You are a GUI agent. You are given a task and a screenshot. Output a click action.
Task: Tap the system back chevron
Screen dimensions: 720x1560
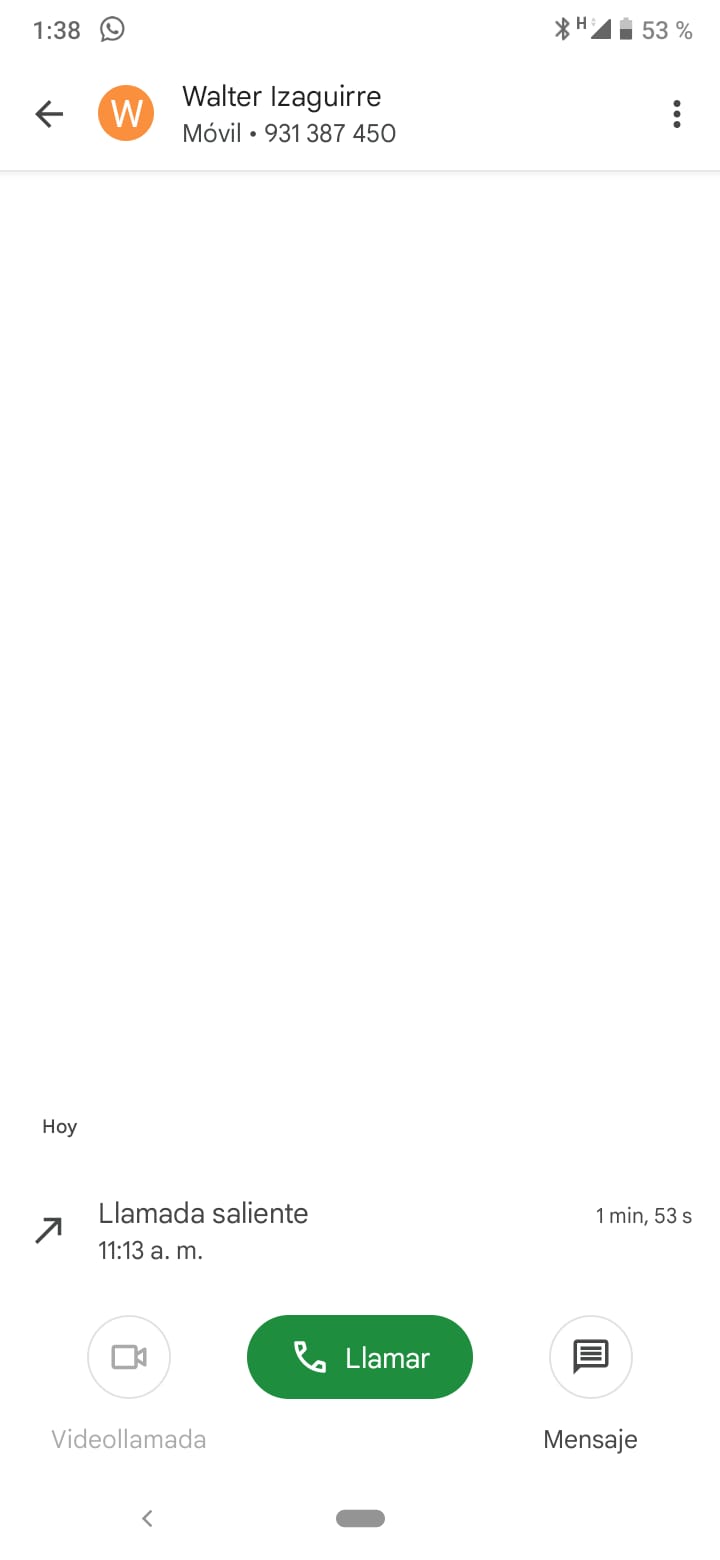coord(147,1518)
